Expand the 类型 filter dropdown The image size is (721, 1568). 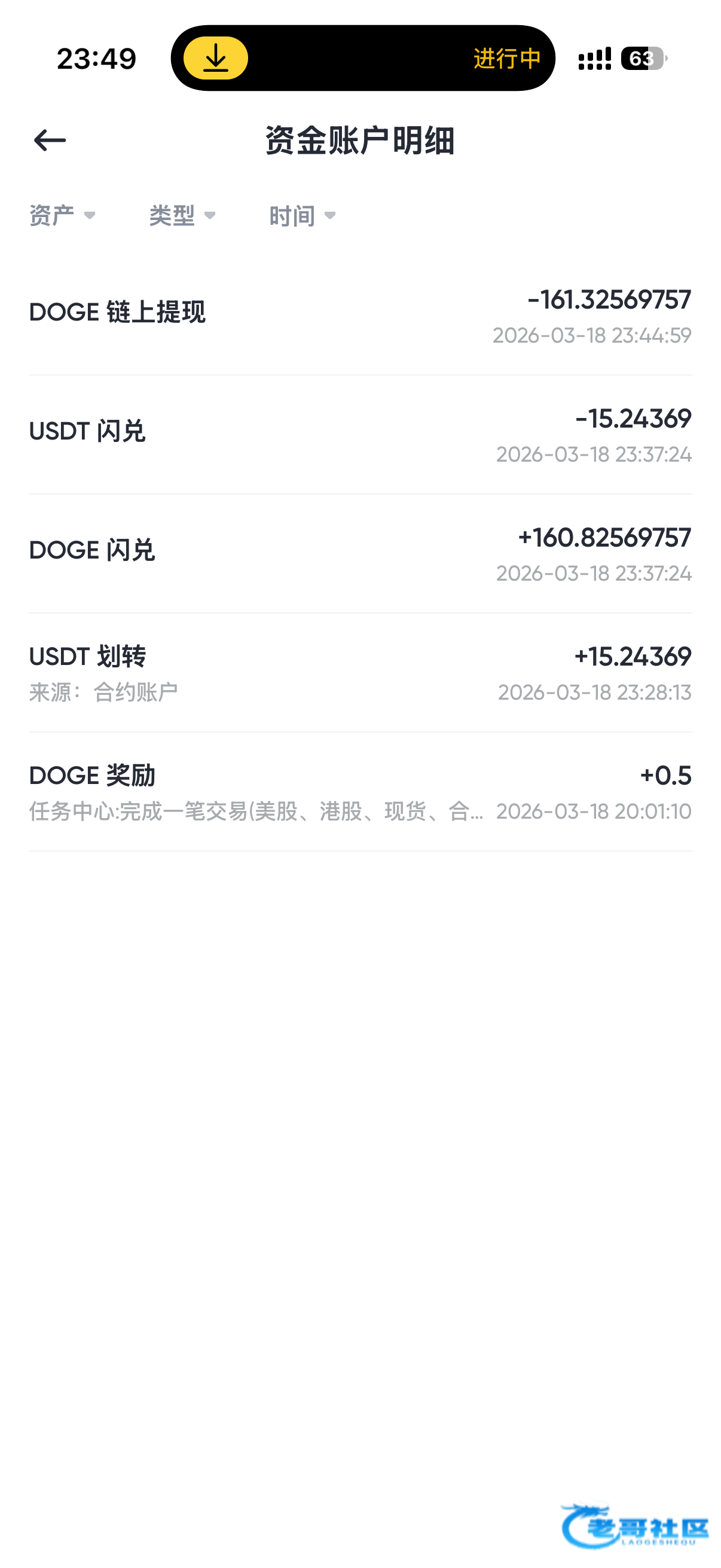point(182,216)
